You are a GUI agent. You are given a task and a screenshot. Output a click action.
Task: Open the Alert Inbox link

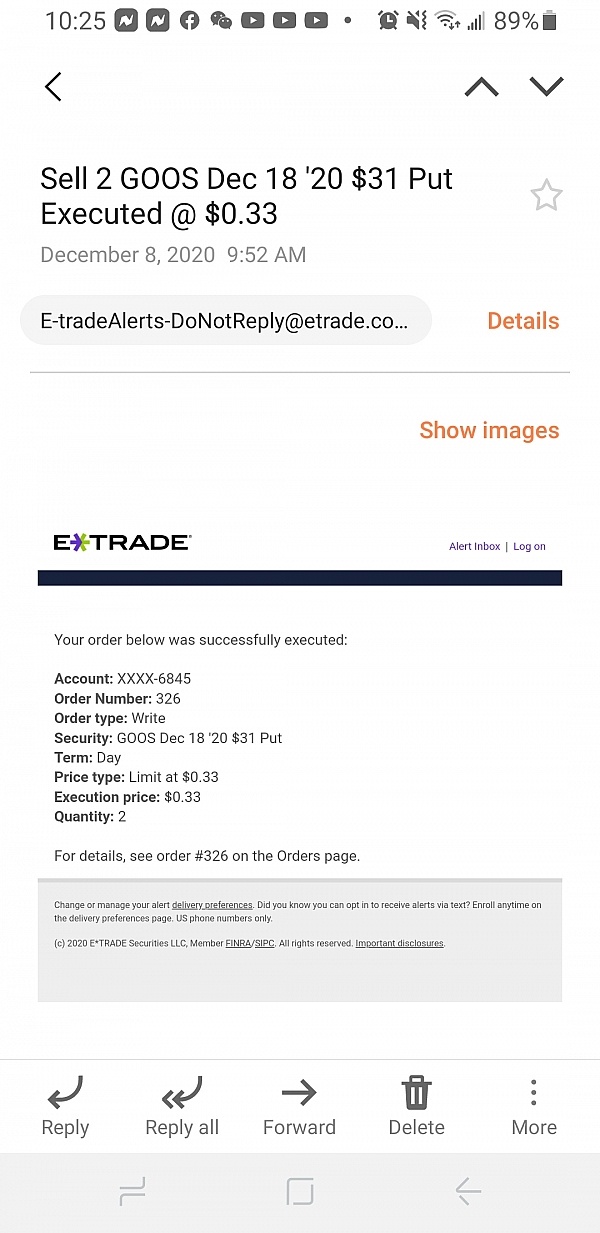[x=474, y=547]
